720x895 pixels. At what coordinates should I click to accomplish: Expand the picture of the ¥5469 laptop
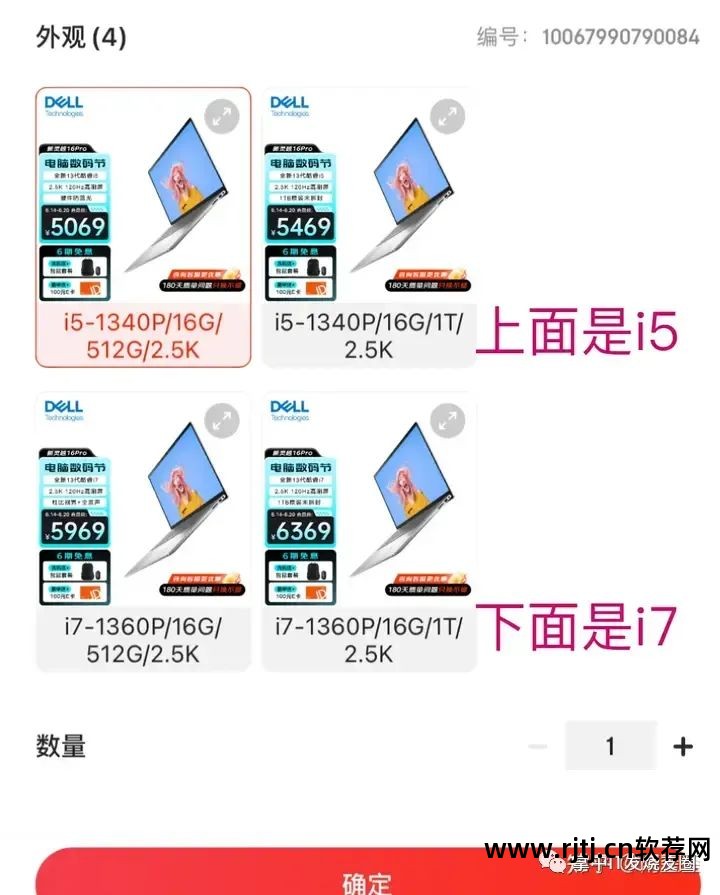coord(447,117)
